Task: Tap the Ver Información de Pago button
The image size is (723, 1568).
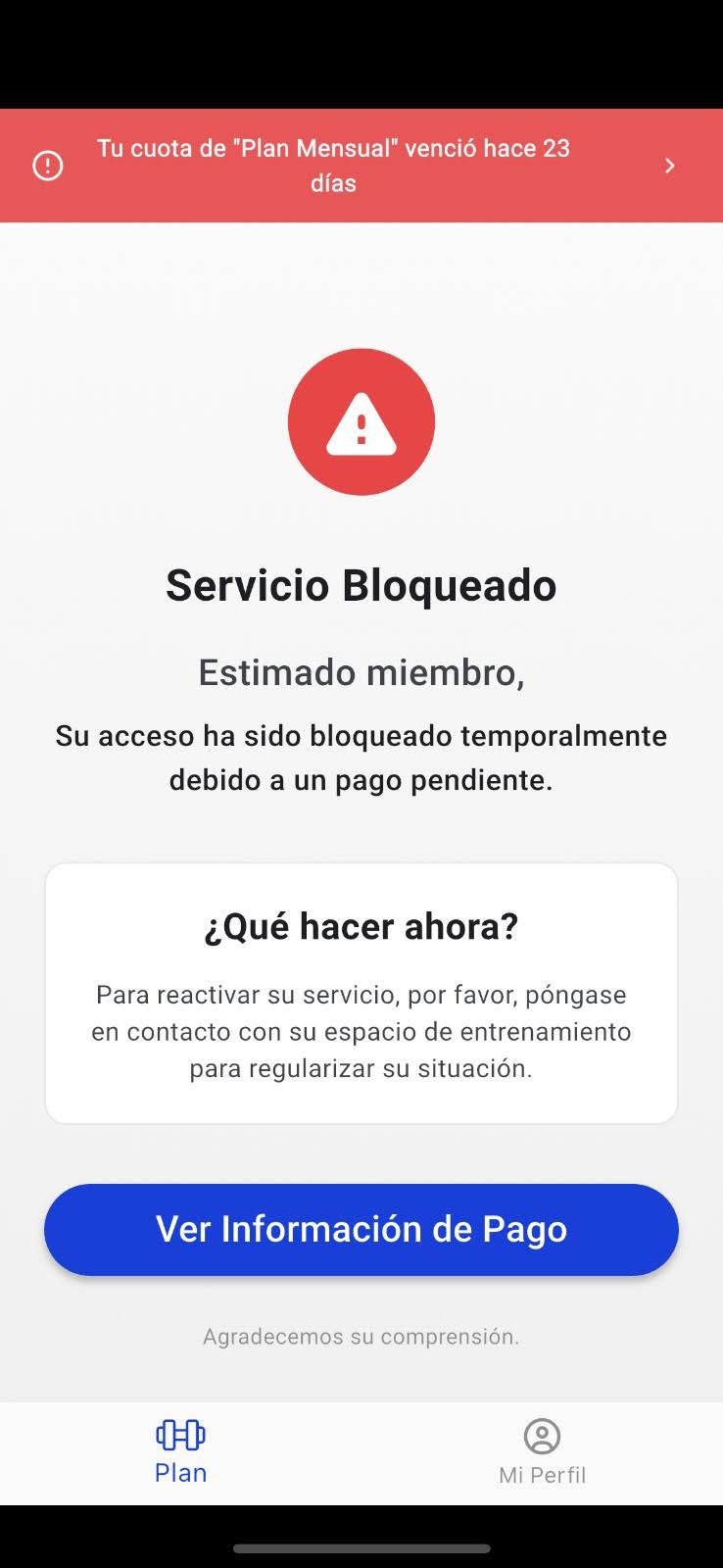Action: pos(361,1229)
